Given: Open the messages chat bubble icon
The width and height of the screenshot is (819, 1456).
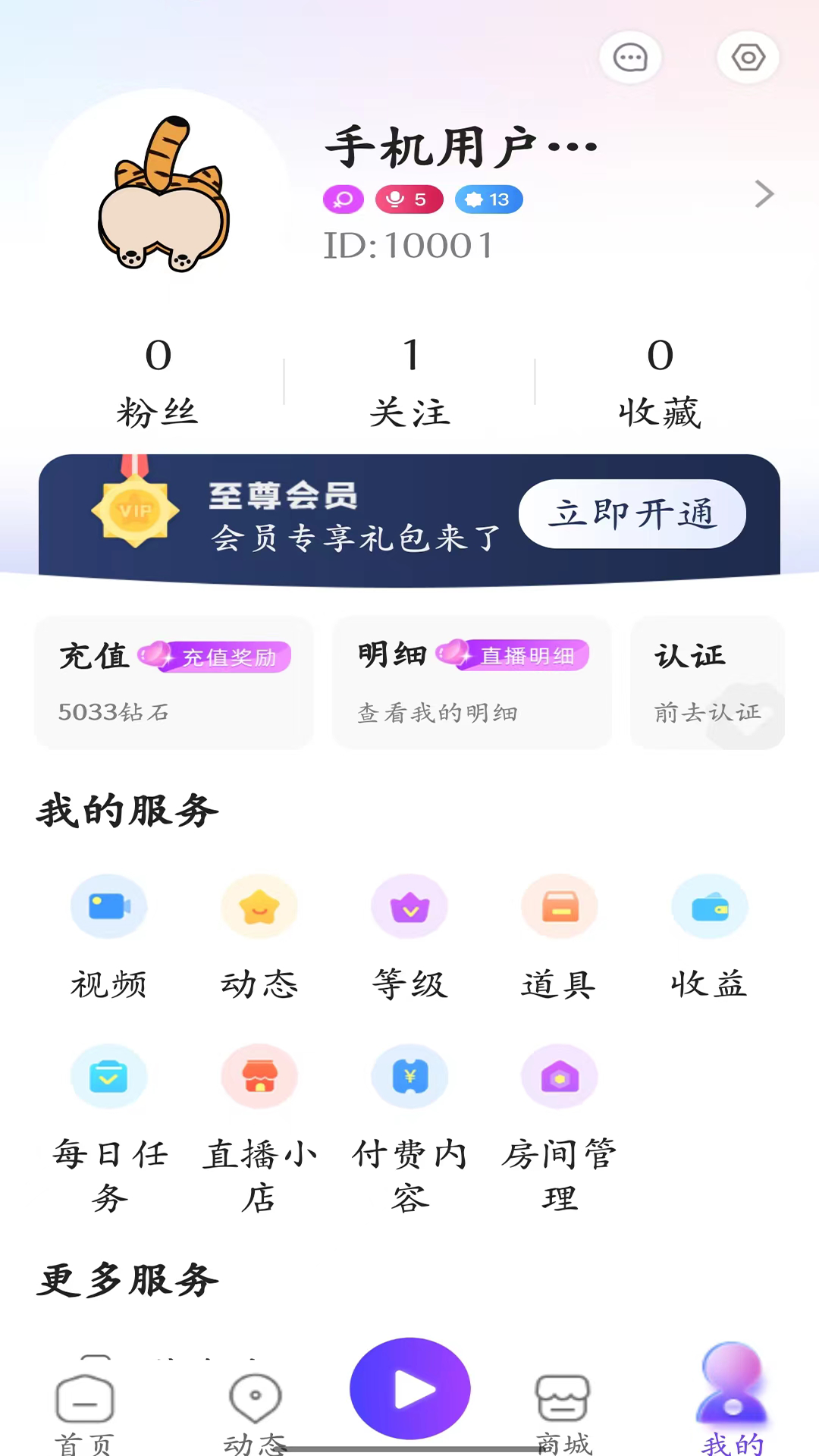Looking at the screenshot, I should tap(630, 58).
